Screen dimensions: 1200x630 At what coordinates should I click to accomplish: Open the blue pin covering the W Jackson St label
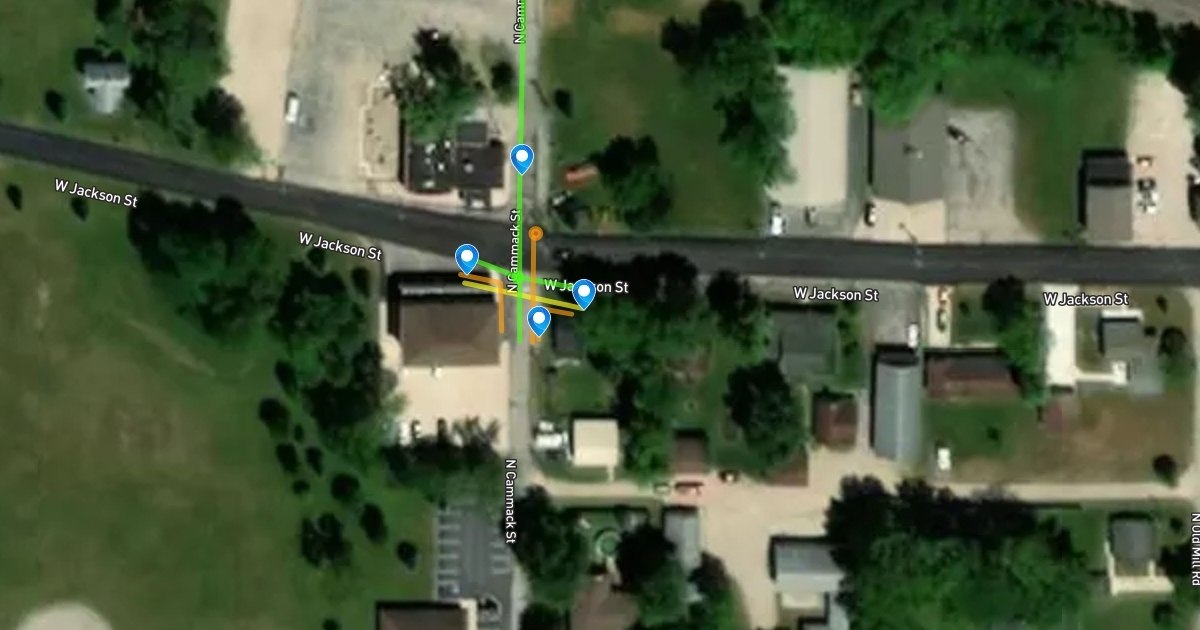click(584, 293)
